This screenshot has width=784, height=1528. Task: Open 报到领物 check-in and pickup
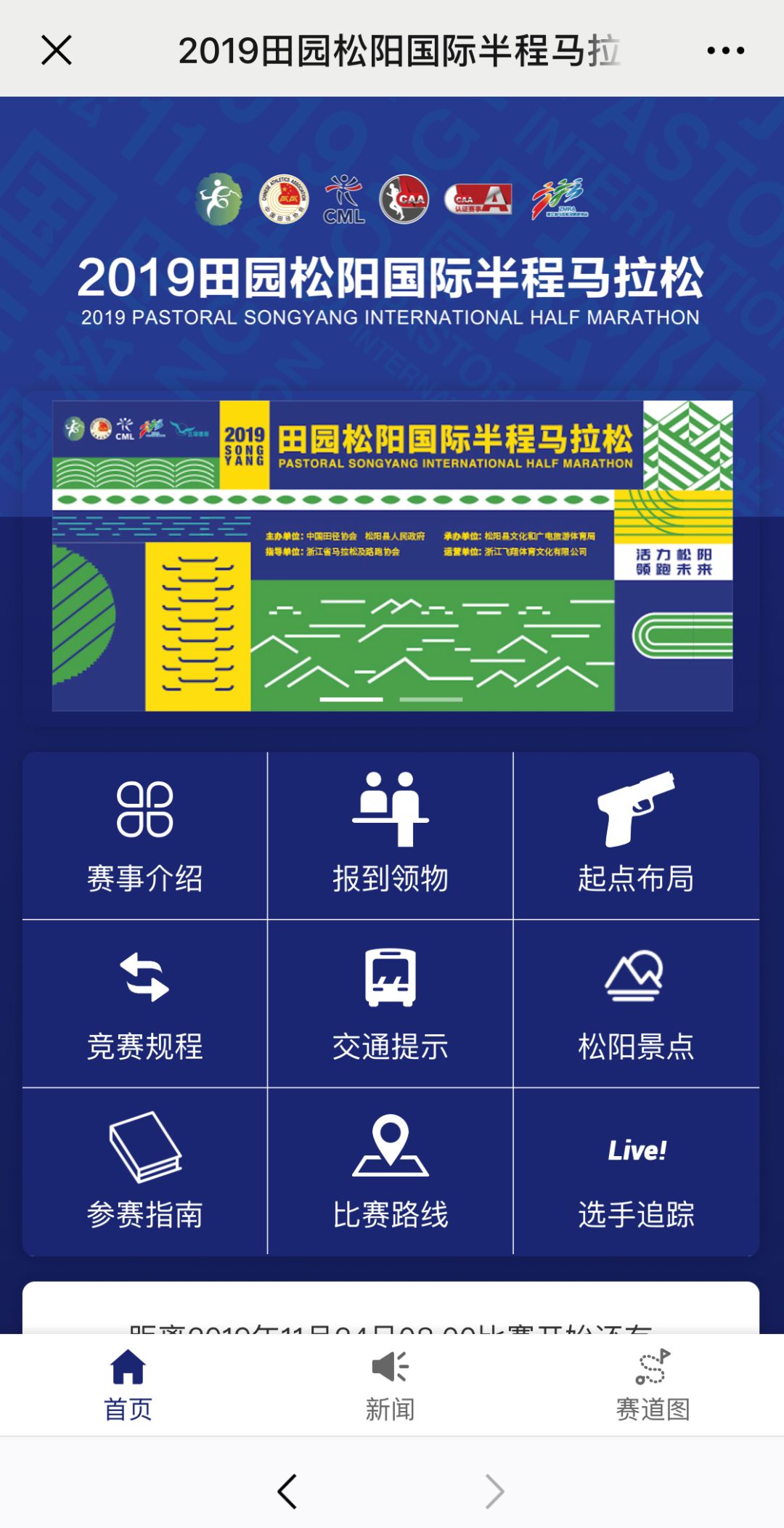[391, 835]
